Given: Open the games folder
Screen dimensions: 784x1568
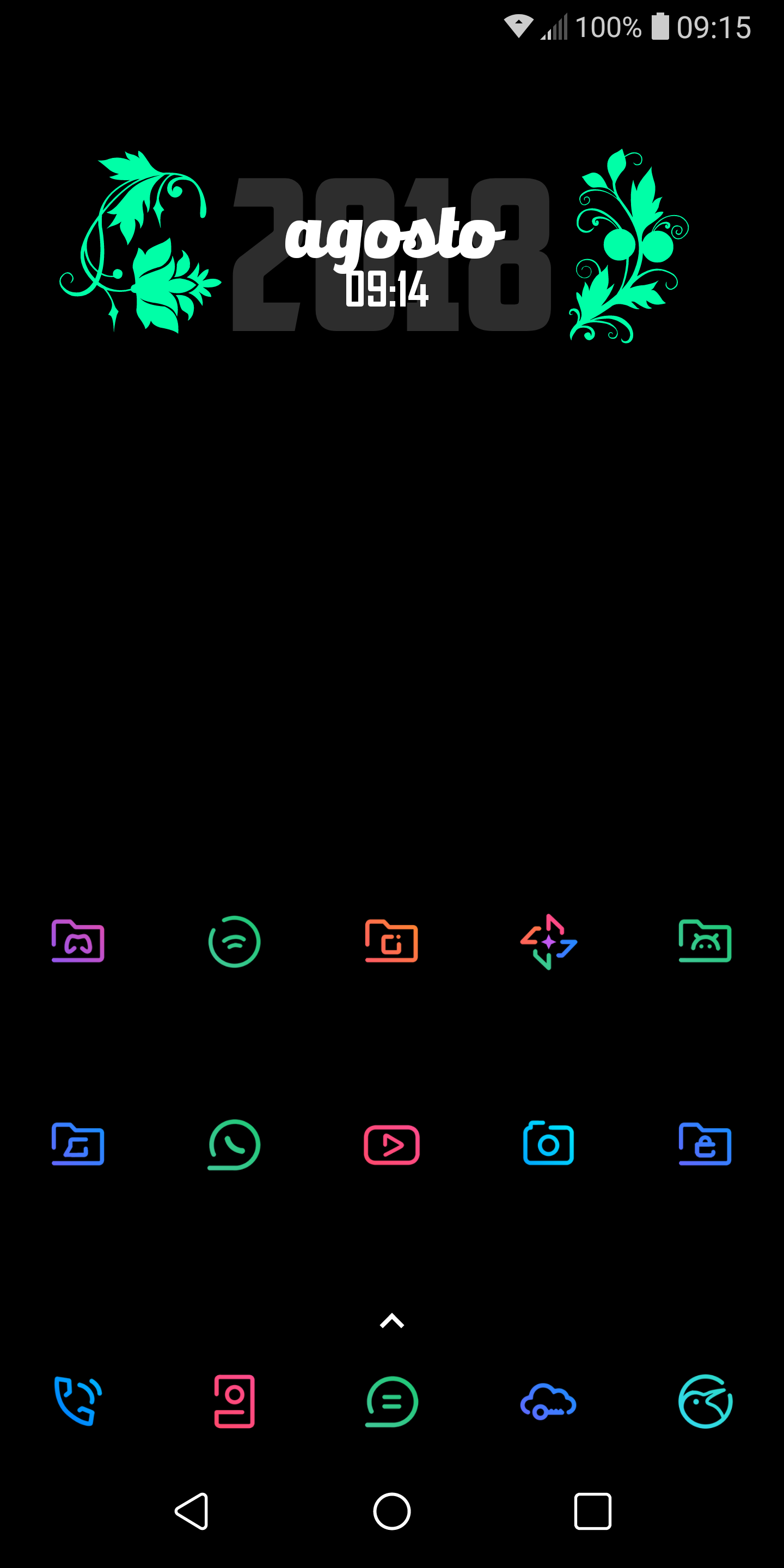Looking at the screenshot, I should (x=78, y=941).
